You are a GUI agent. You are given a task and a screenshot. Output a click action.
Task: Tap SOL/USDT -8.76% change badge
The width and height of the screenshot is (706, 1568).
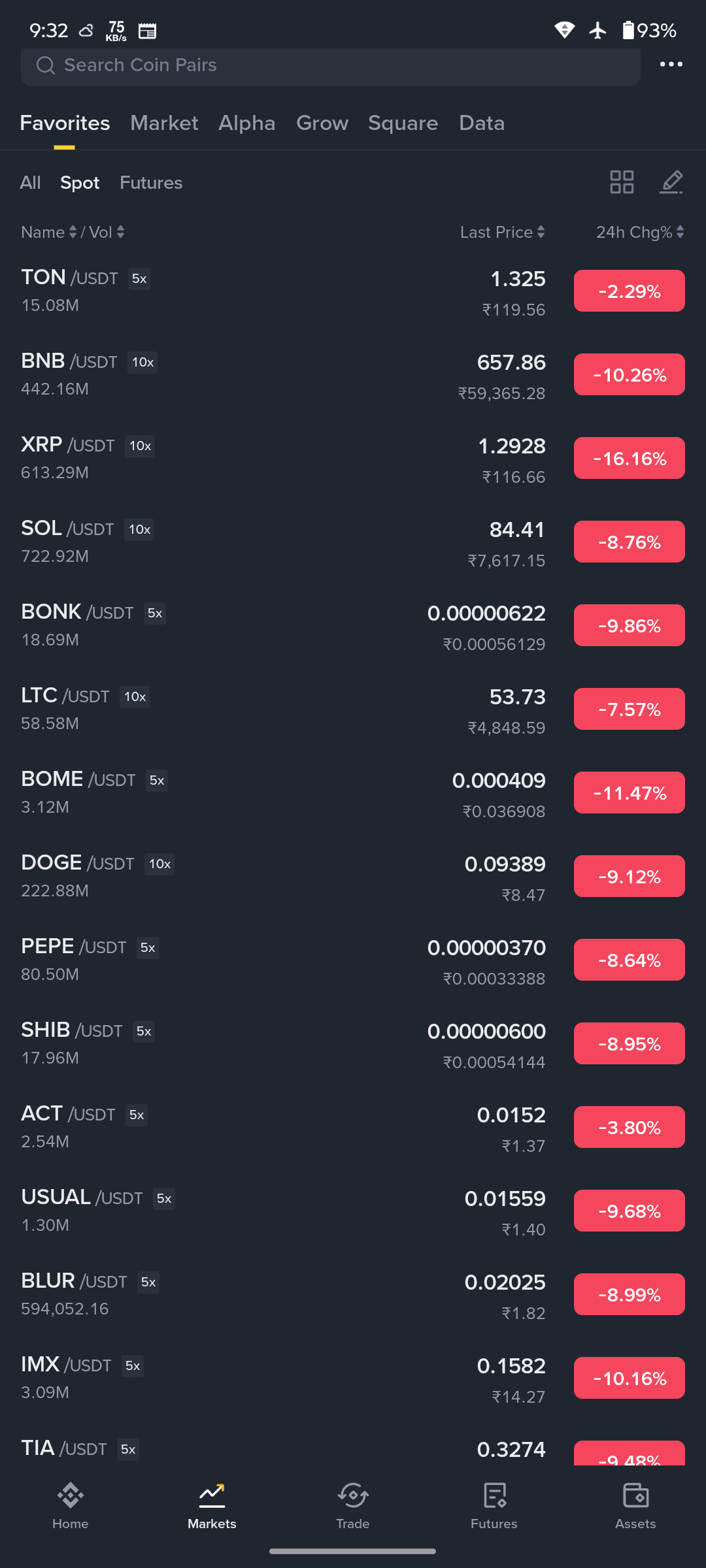629,542
